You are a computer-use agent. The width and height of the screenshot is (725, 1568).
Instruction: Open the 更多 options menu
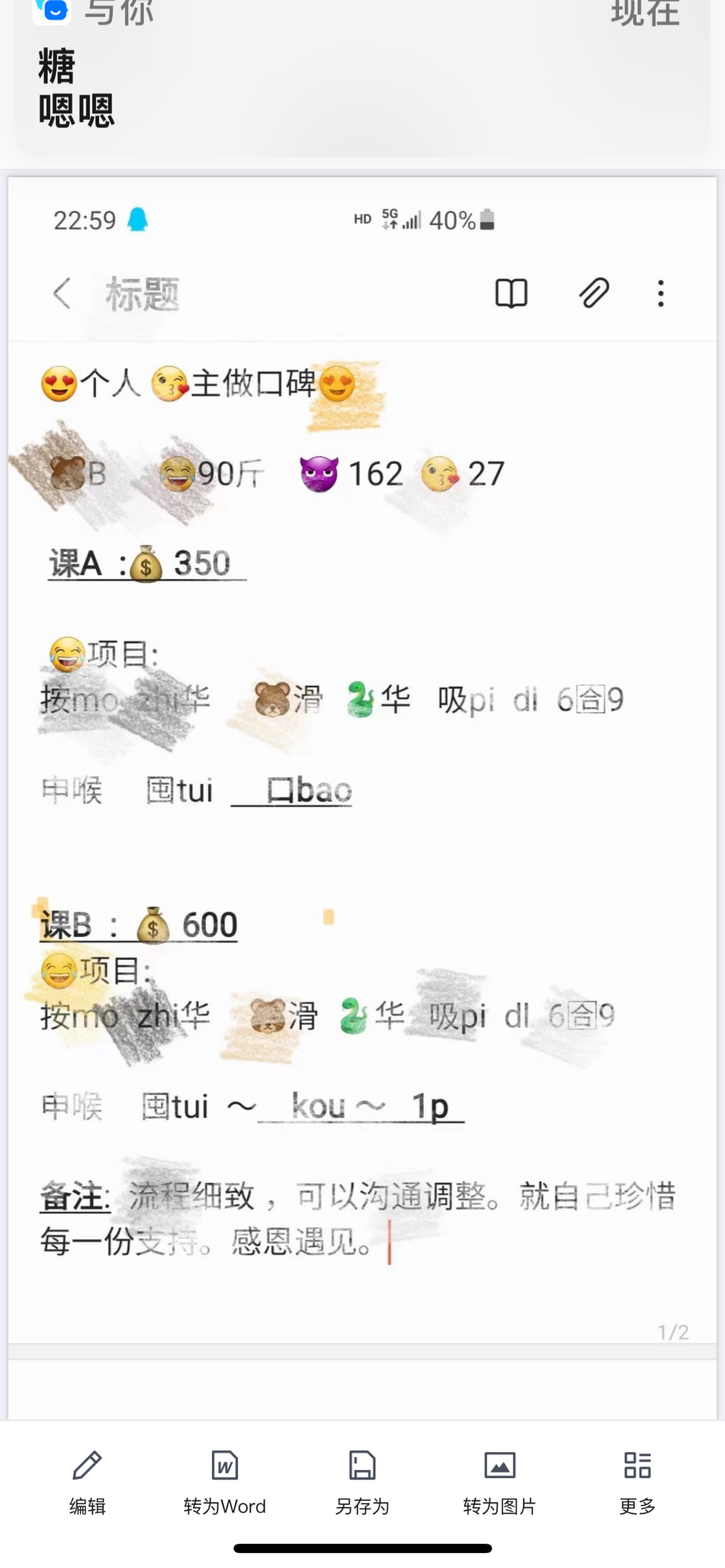pos(637,1482)
